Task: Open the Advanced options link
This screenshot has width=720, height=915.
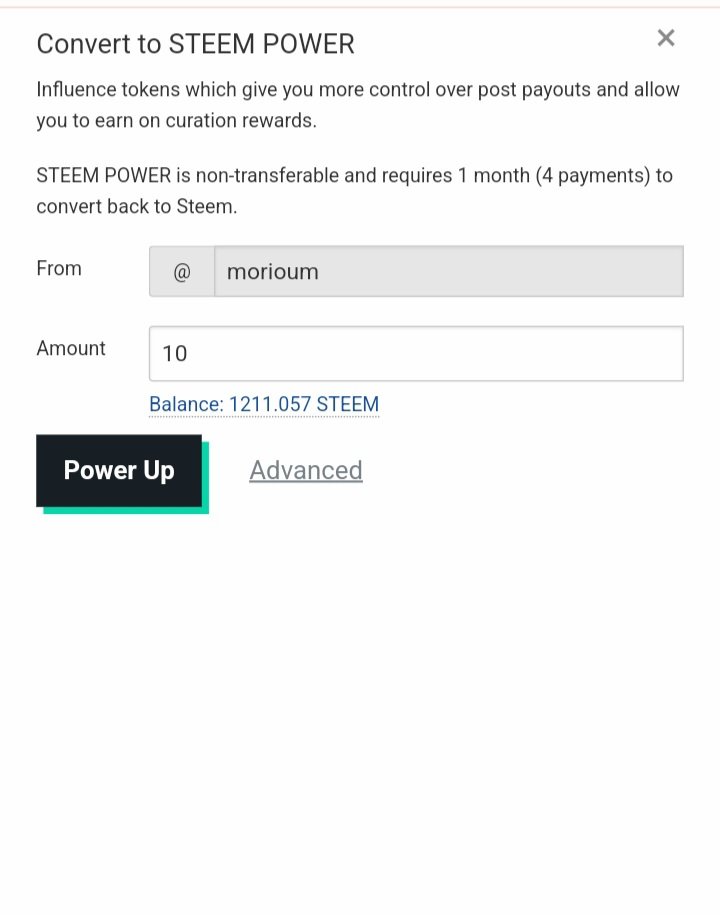Action: click(x=306, y=471)
